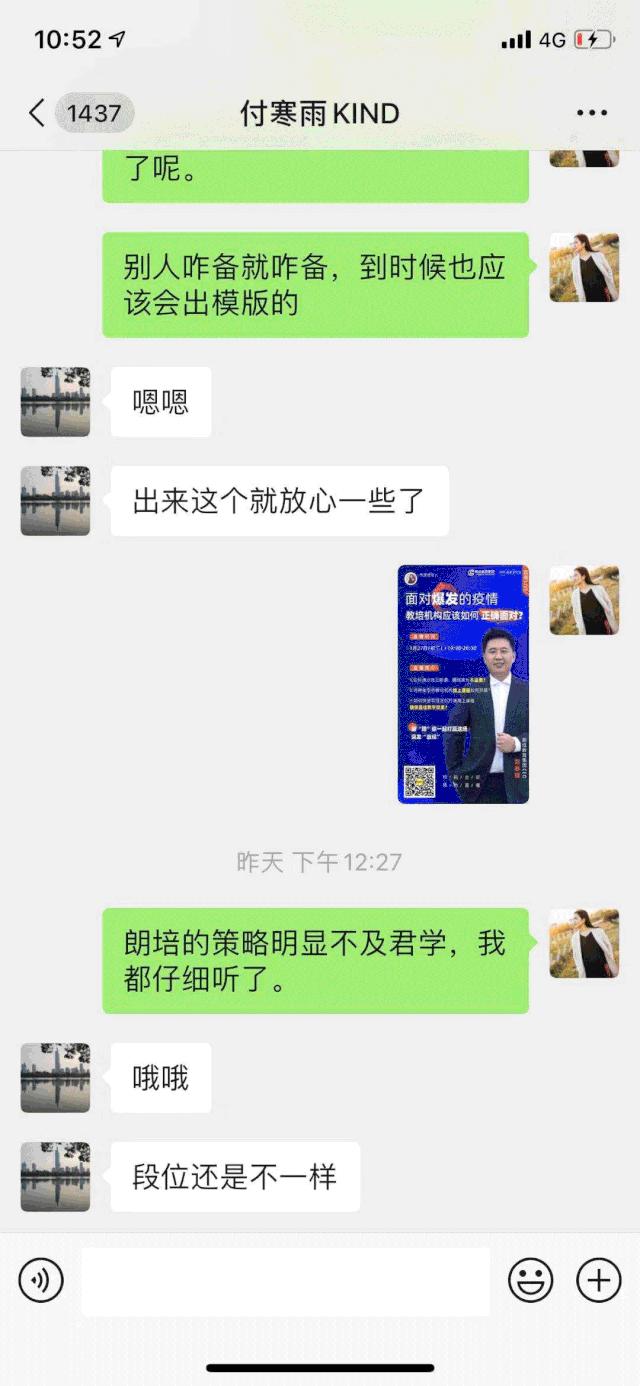Open the plus attachments menu

(x=598, y=1280)
